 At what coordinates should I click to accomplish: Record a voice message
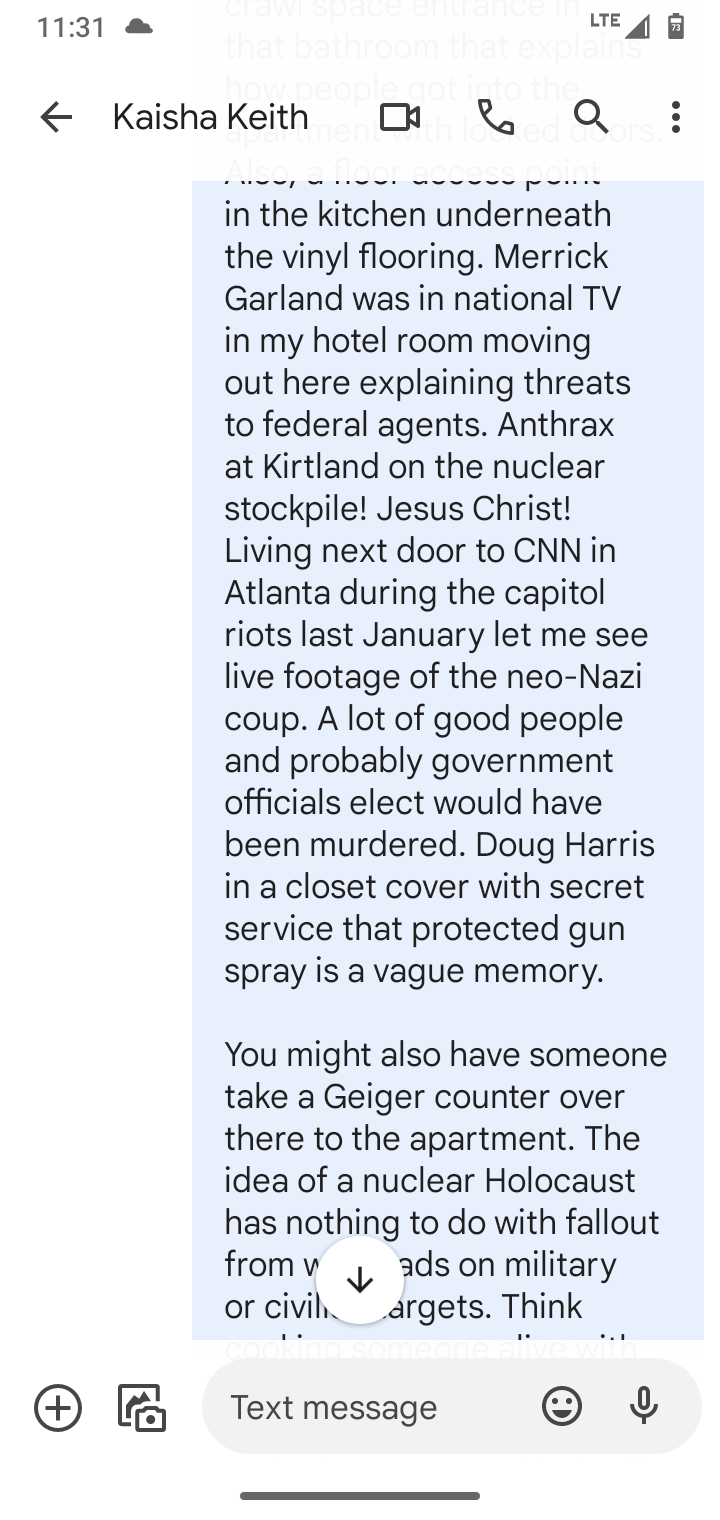pos(645,1408)
